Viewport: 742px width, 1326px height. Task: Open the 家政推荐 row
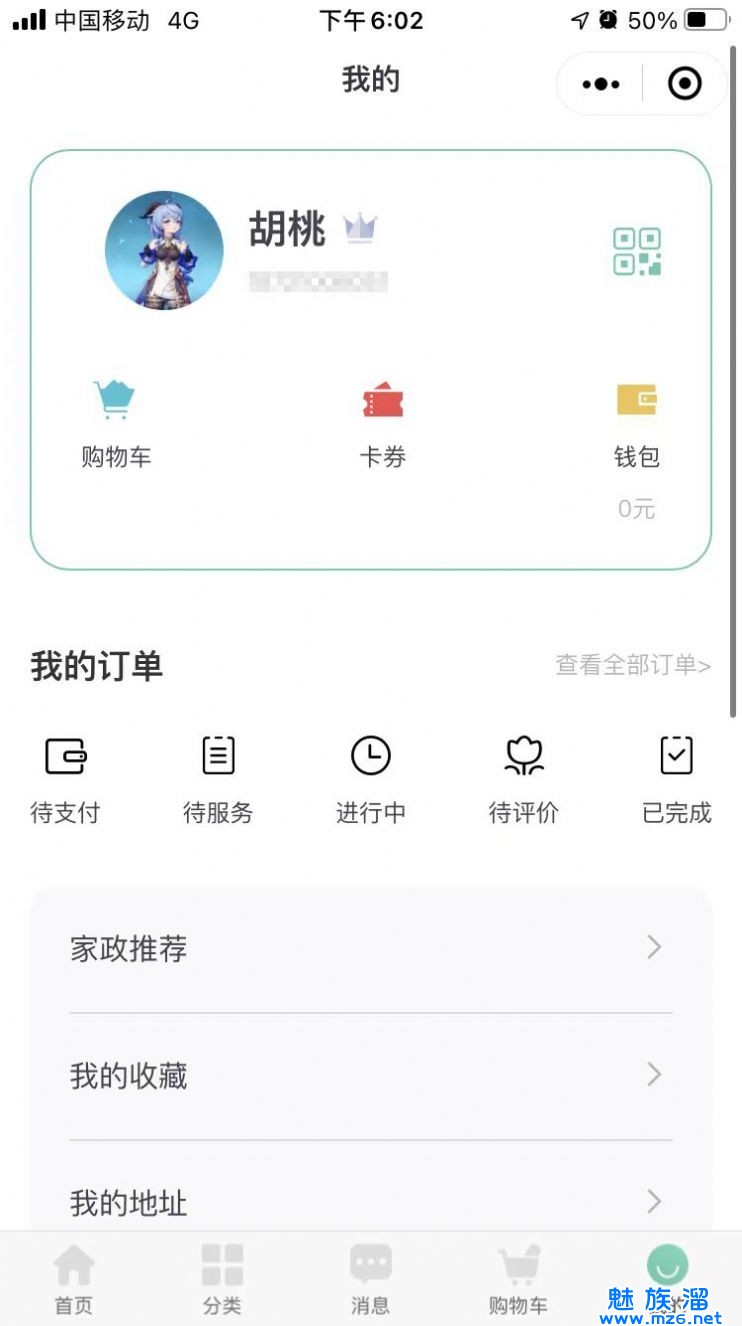(371, 948)
